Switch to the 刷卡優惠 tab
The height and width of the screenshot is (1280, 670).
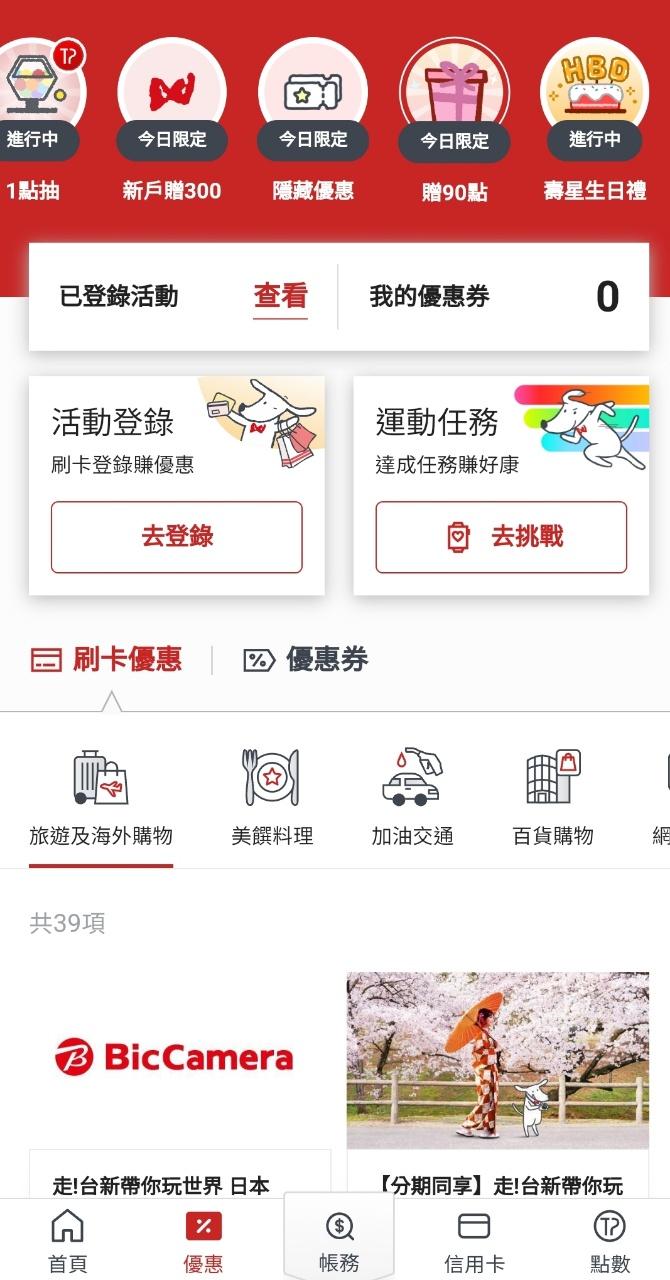pos(107,660)
